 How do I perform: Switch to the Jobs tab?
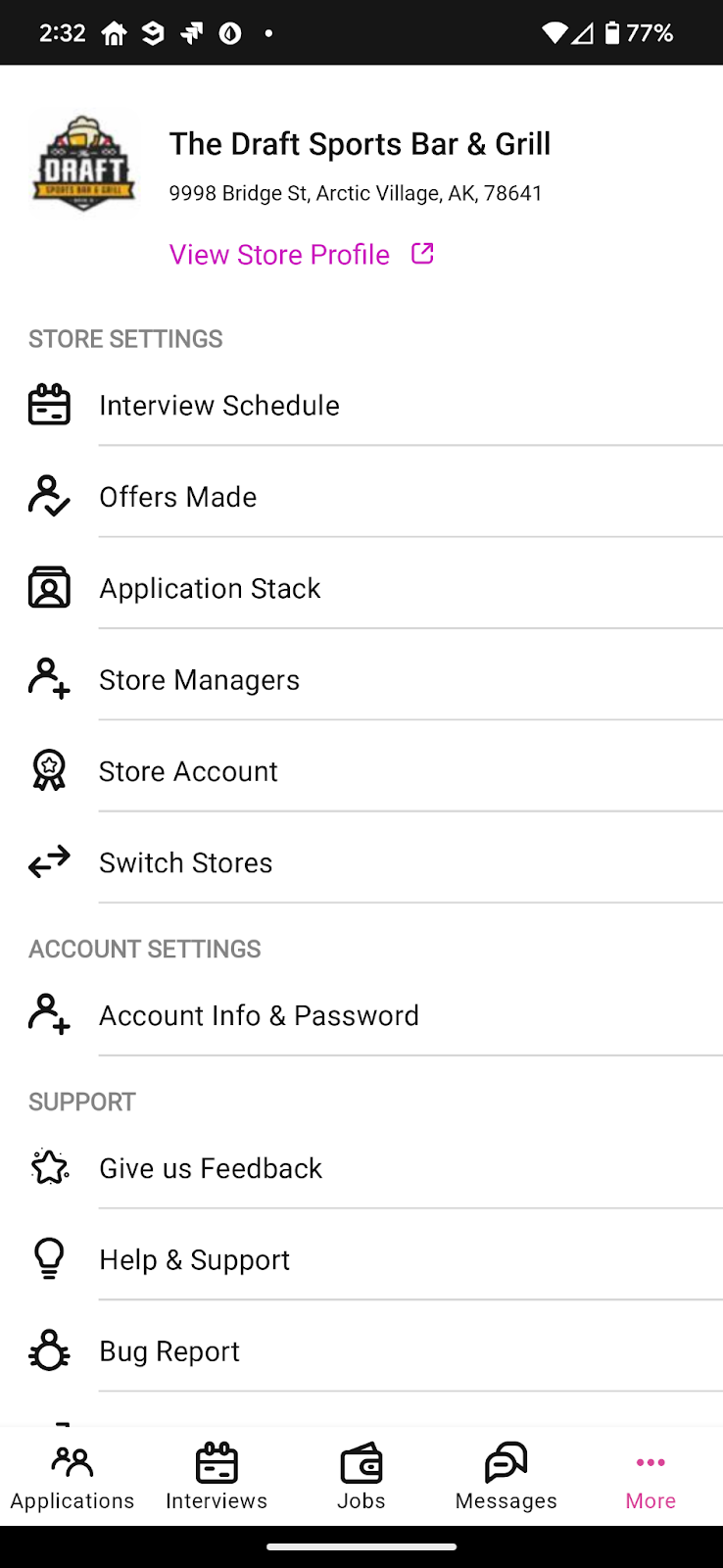pos(361,1476)
